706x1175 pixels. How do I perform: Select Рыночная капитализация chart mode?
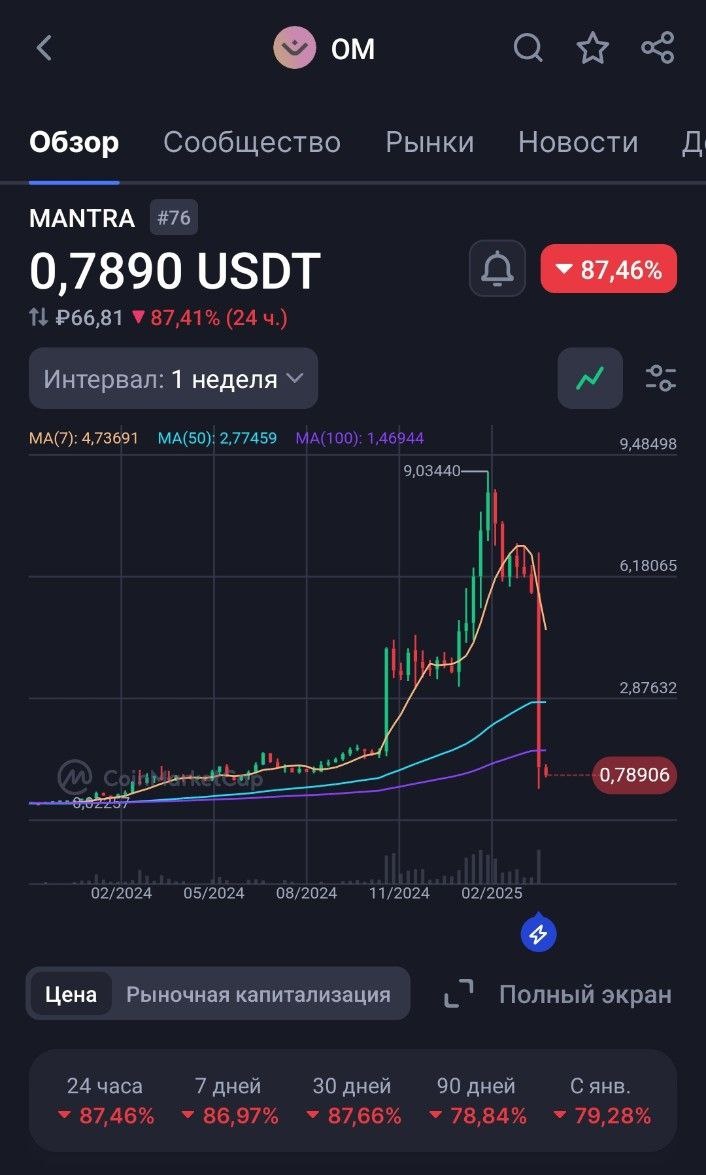(258, 994)
